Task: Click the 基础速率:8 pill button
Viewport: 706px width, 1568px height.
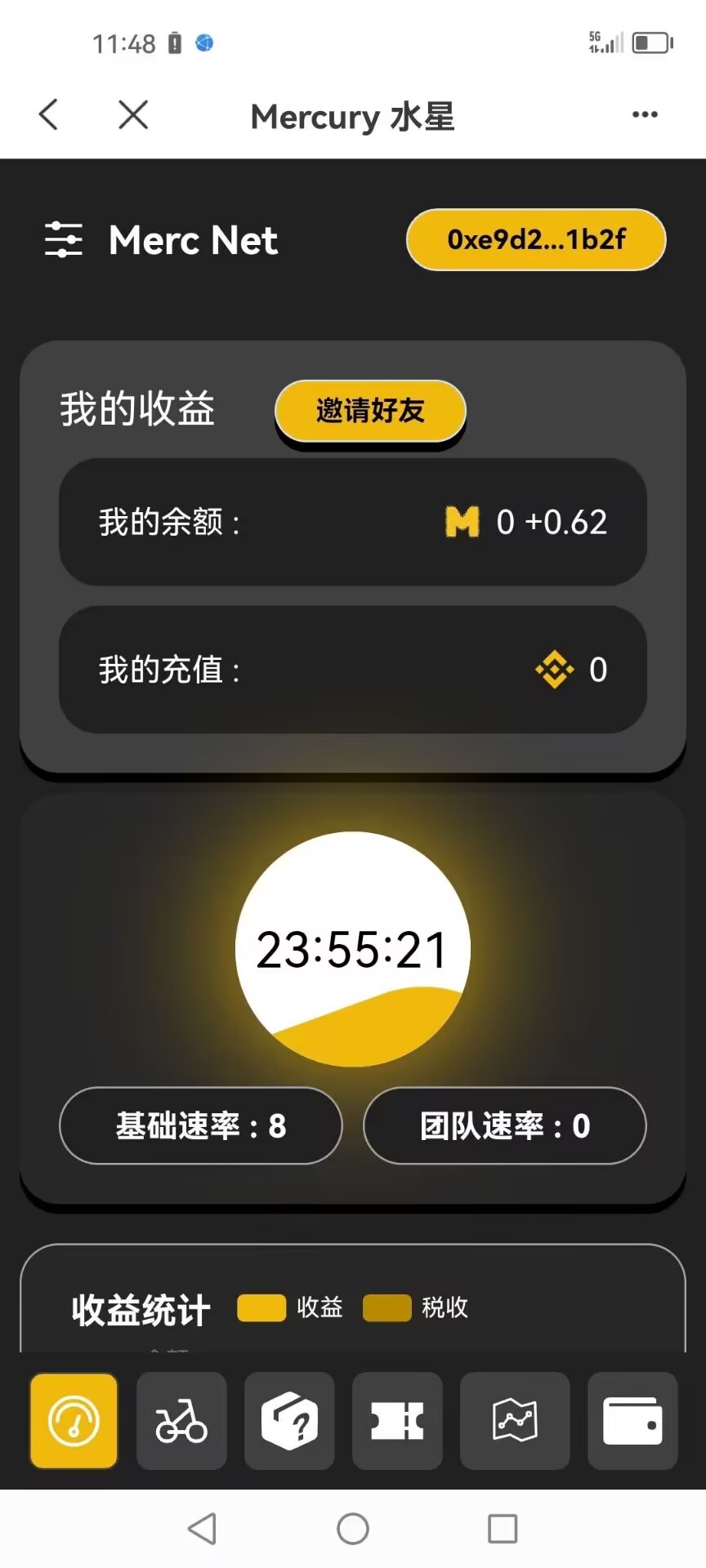Action: point(200,1126)
